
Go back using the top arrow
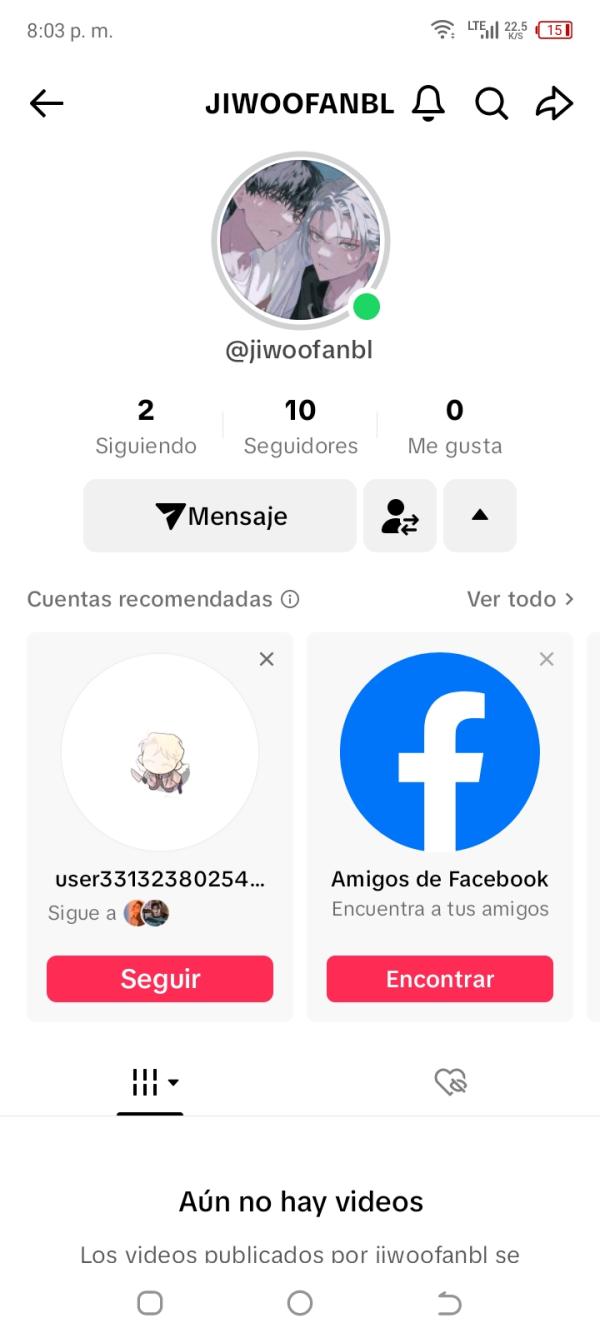(x=47, y=103)
